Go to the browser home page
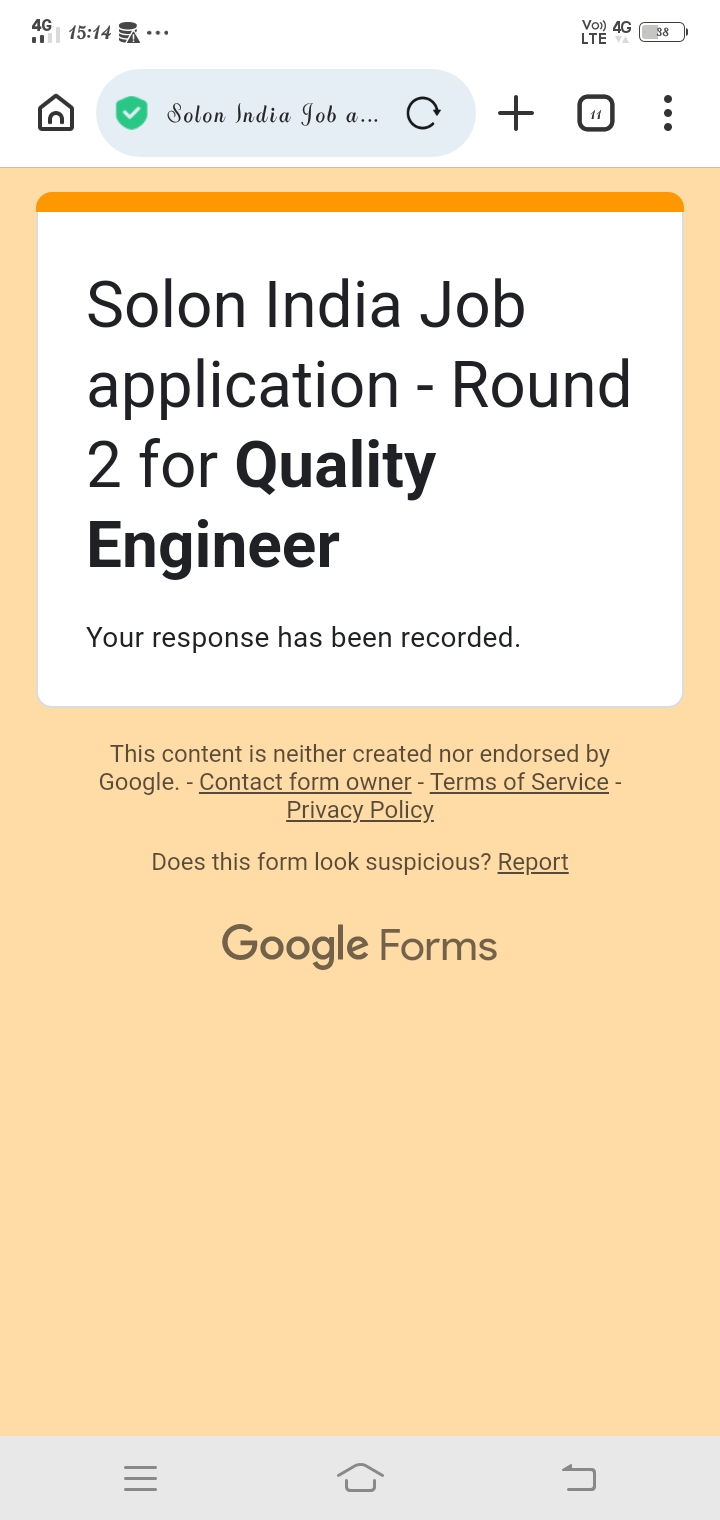 point(56,113)
